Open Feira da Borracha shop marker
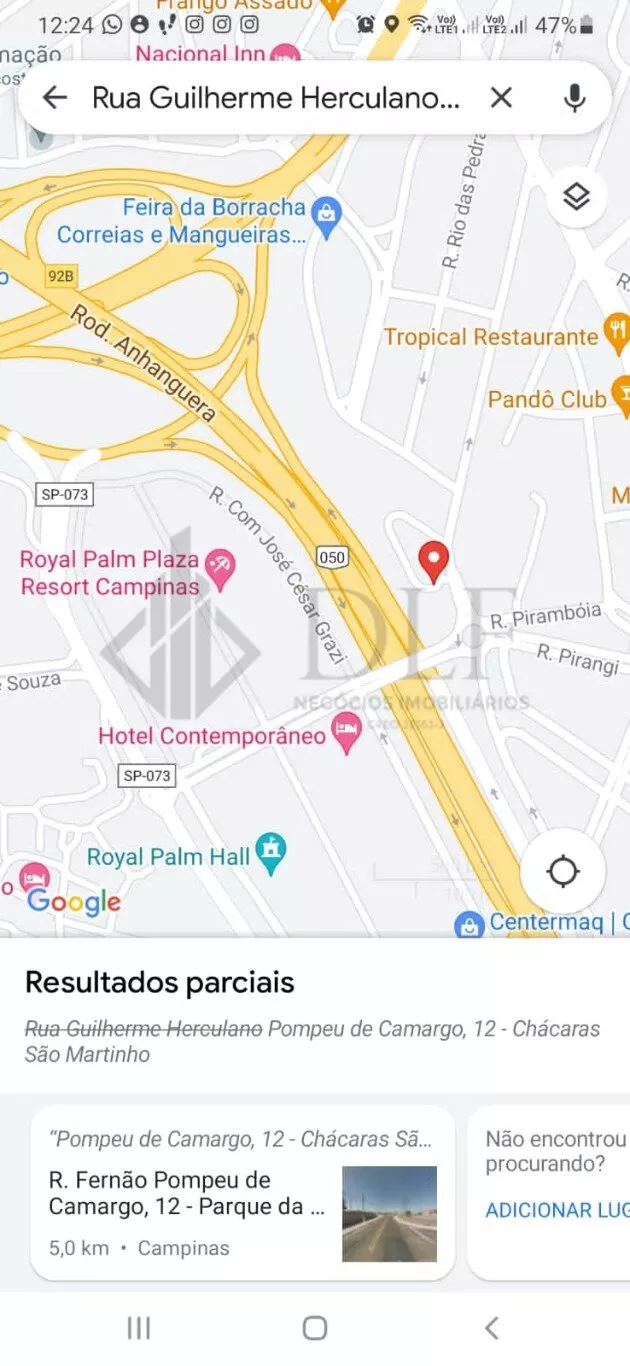The image size is (630, 1366). pyautogui.click(x=326, y=212)
